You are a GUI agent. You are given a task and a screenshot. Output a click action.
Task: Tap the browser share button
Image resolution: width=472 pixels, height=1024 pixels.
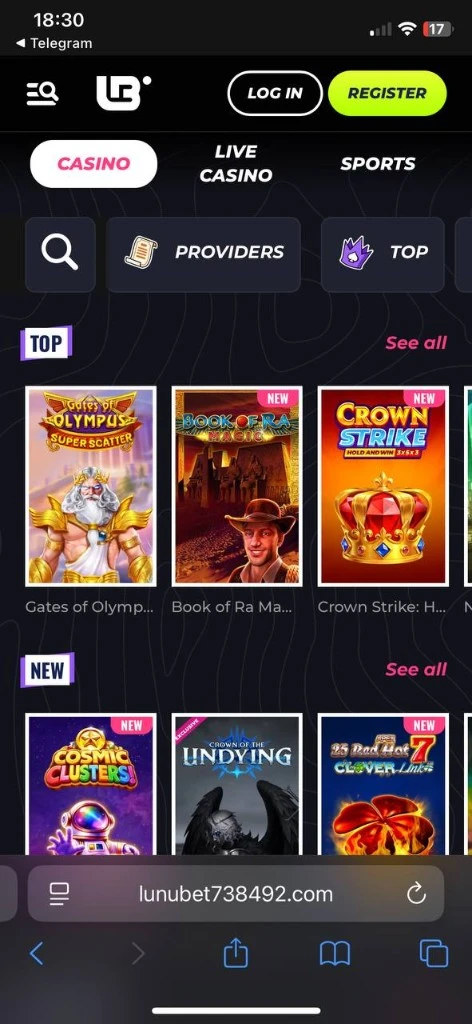[236, 954]
